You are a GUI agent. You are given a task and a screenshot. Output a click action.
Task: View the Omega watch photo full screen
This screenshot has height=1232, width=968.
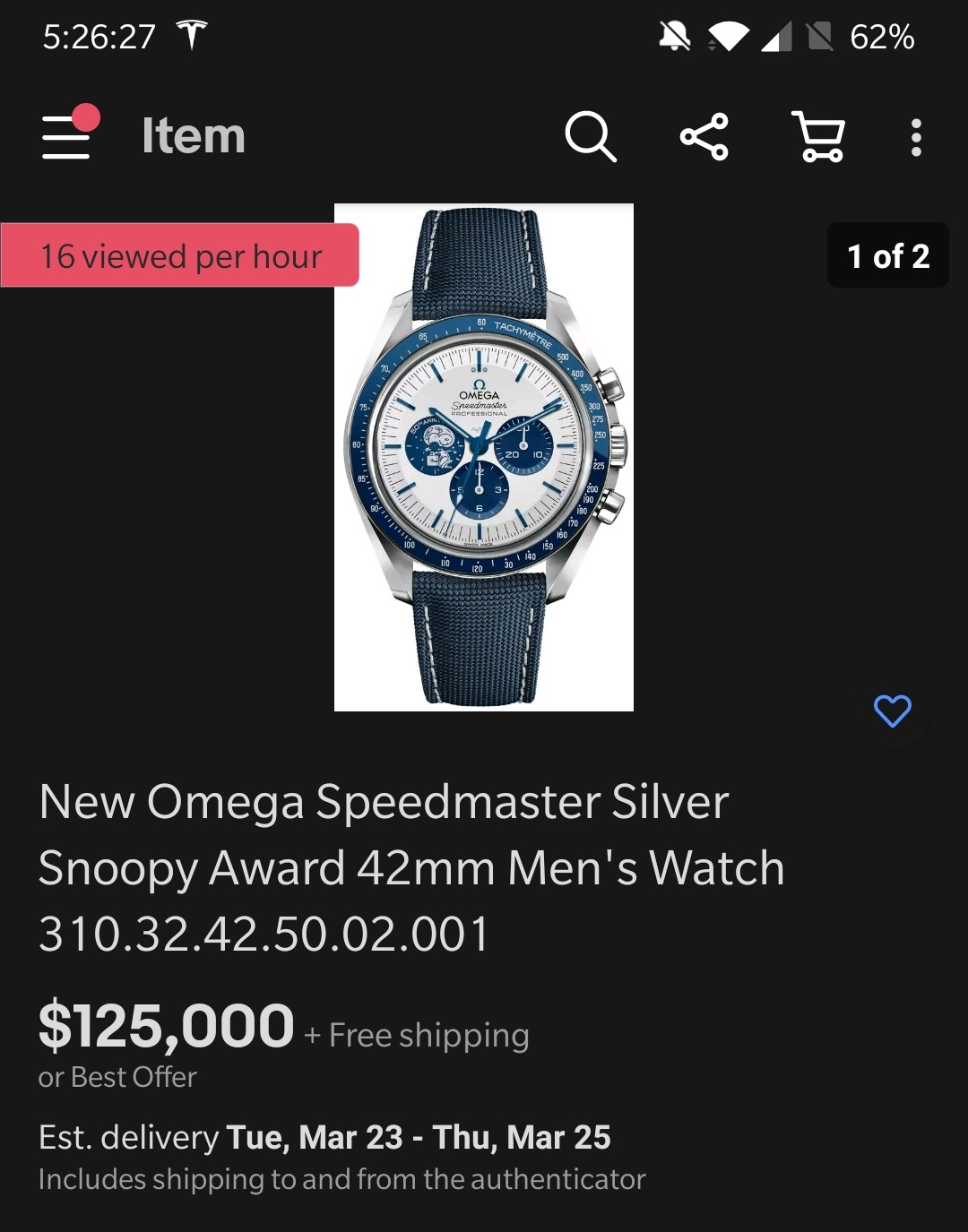coord(484,457)
